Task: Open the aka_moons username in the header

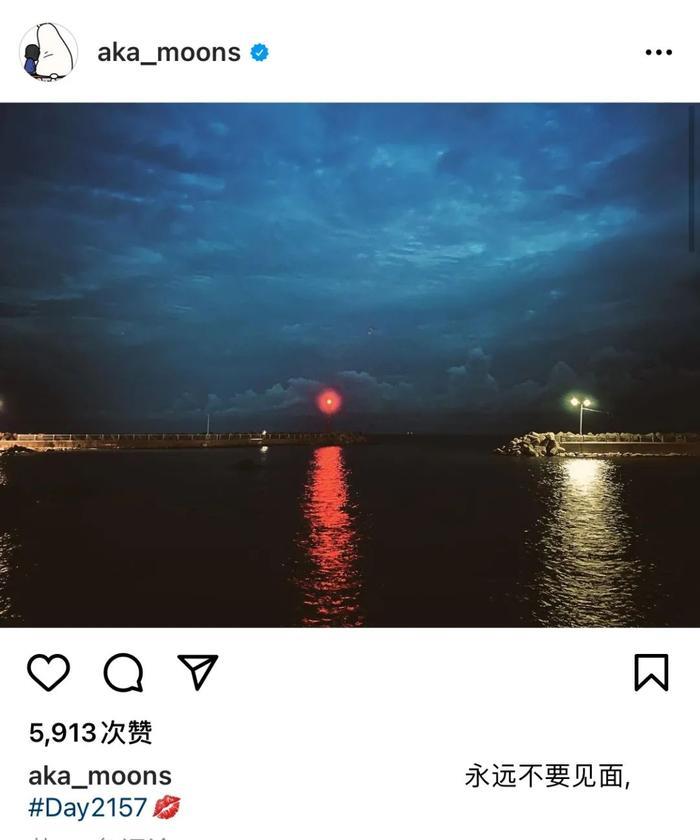Action: click(168, 52)
